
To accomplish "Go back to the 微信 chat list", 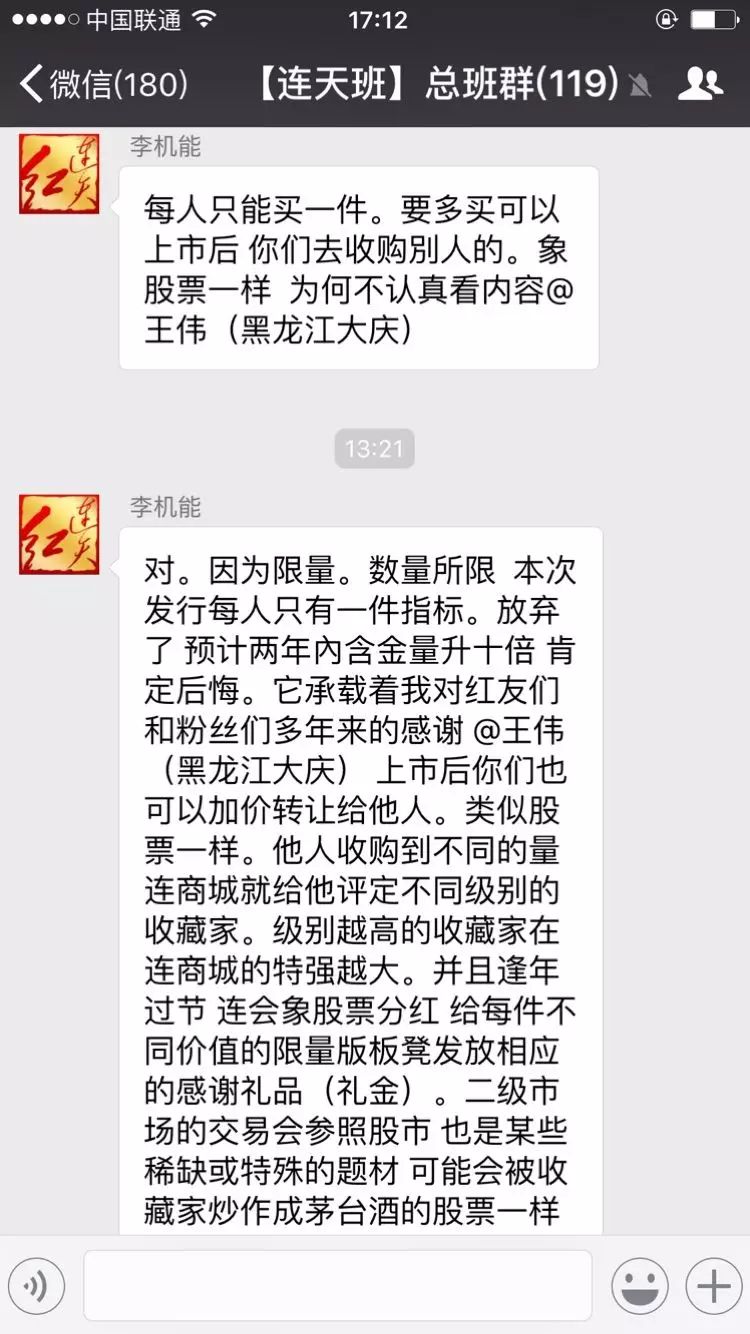I will [x=104, y=84].
